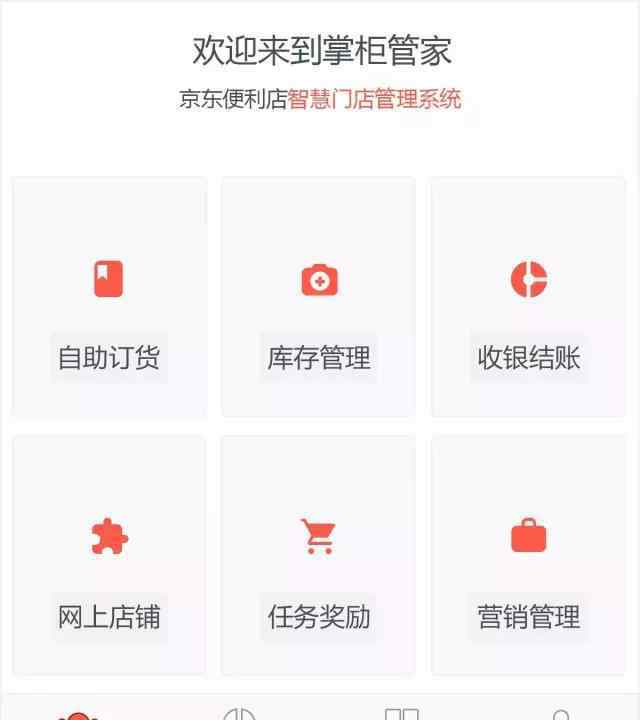Go to 收银结账 cashier checkout
640x720 pixels.
pos(529,298)
